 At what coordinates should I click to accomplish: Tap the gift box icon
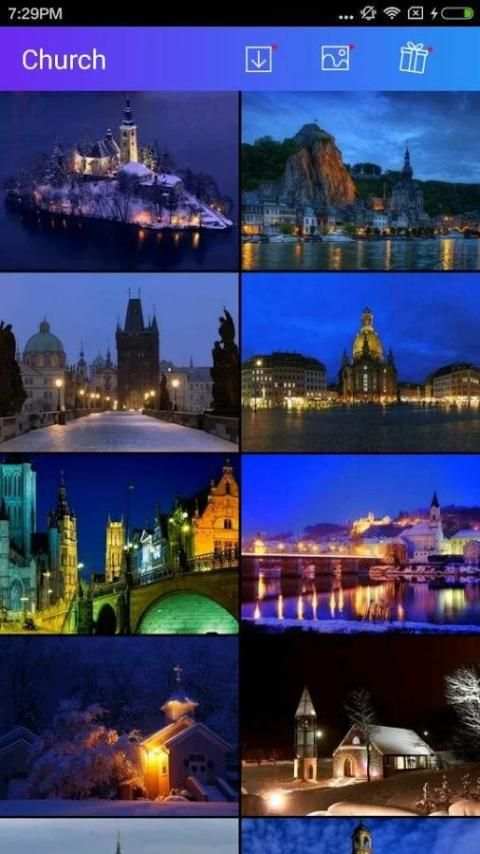tap(414, 58)
